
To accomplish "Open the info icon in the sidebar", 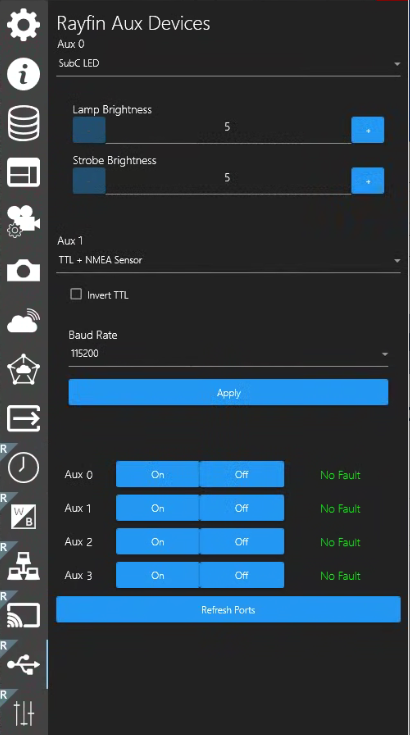I will click(23, 74).
